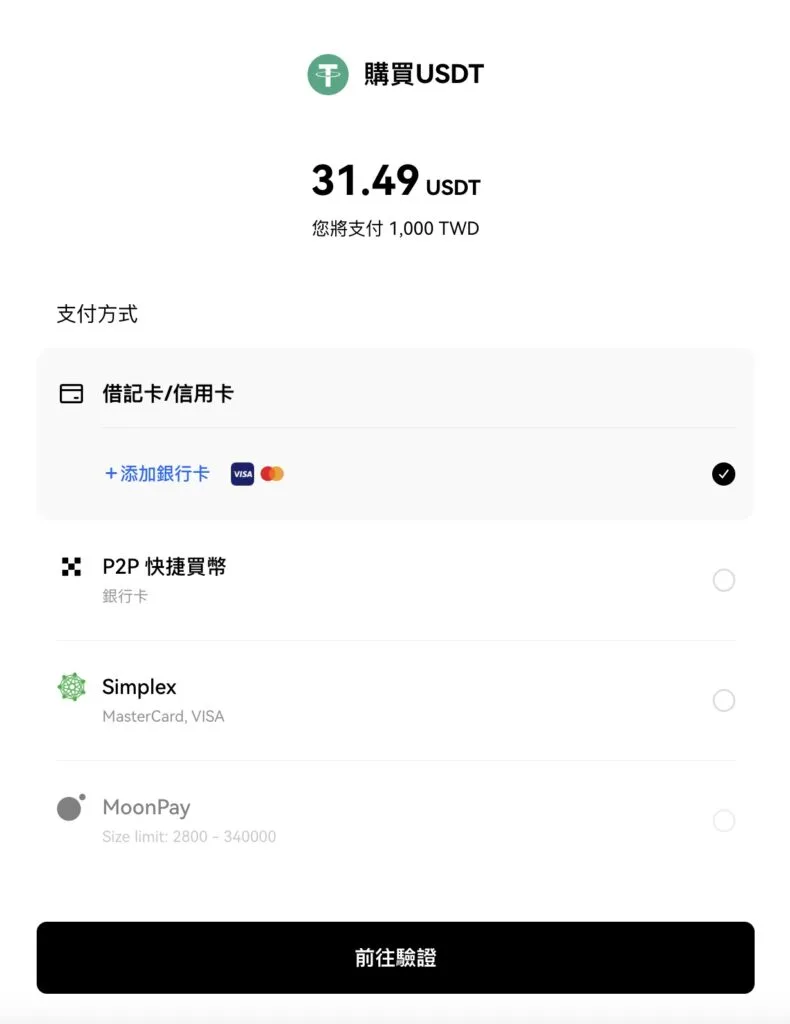The width and height of the screenshot is (790, 1024).
Task: Expand the Simplex payment method details
Action: (x=139, y=687)
